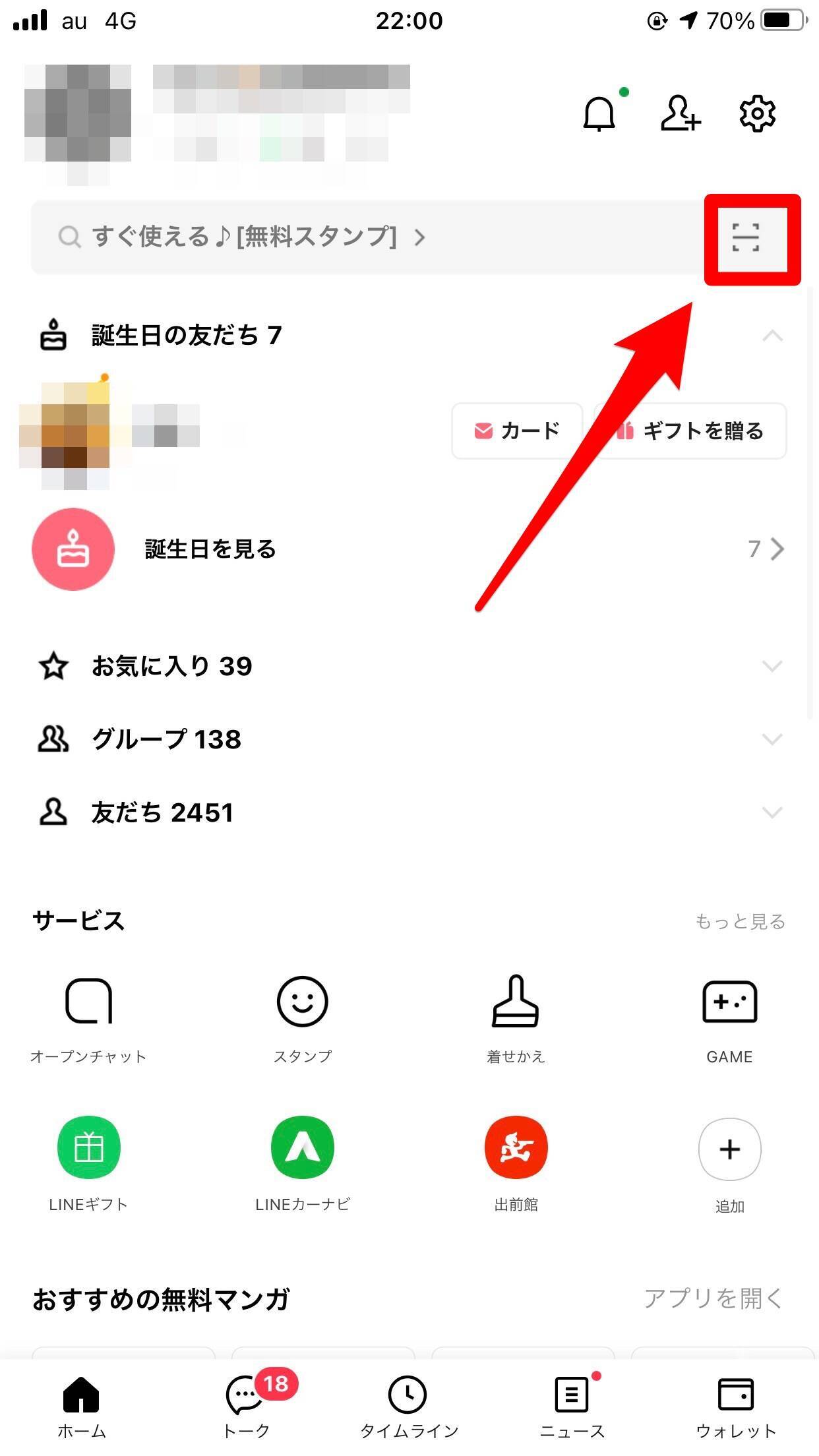Send a birthday カード

[x=517, y=431]
